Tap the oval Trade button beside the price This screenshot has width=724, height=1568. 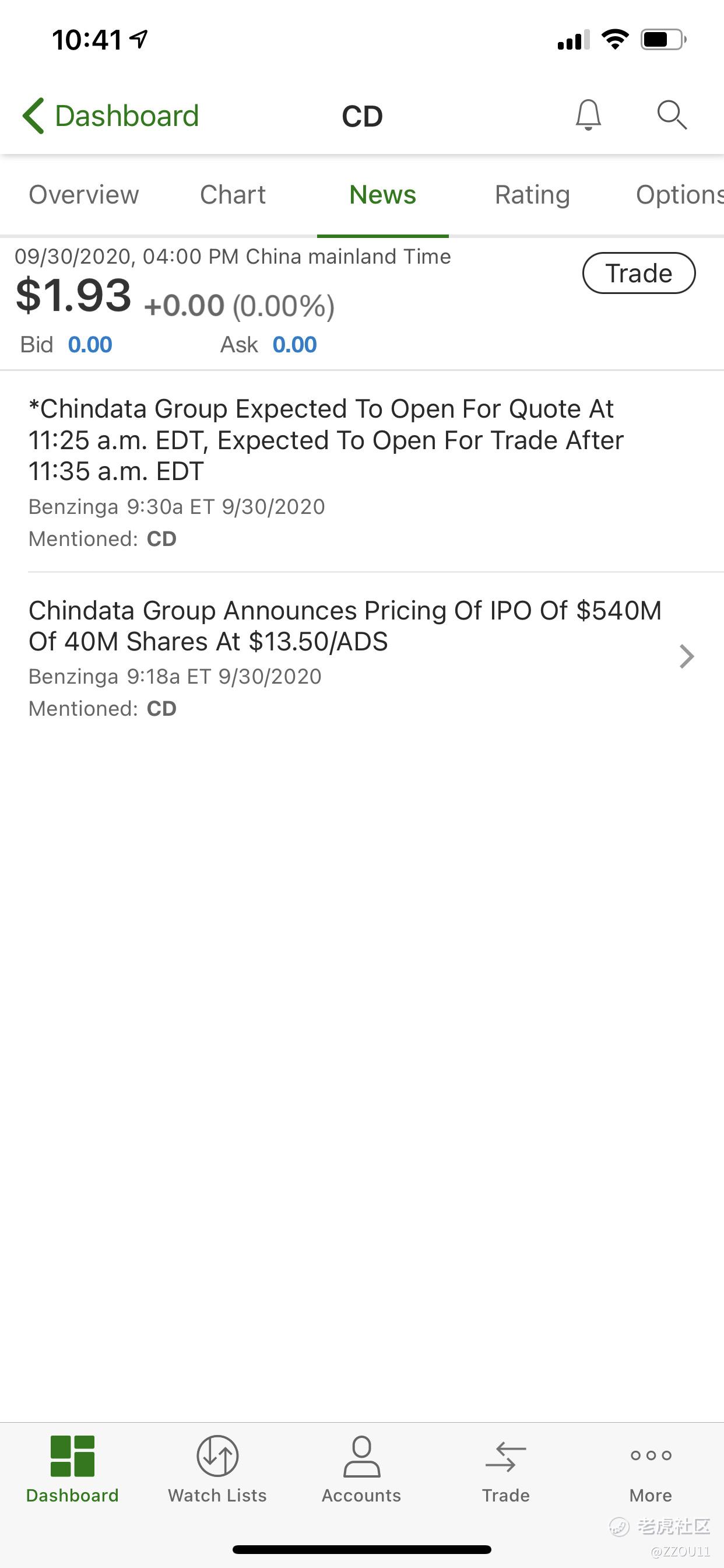639,272
